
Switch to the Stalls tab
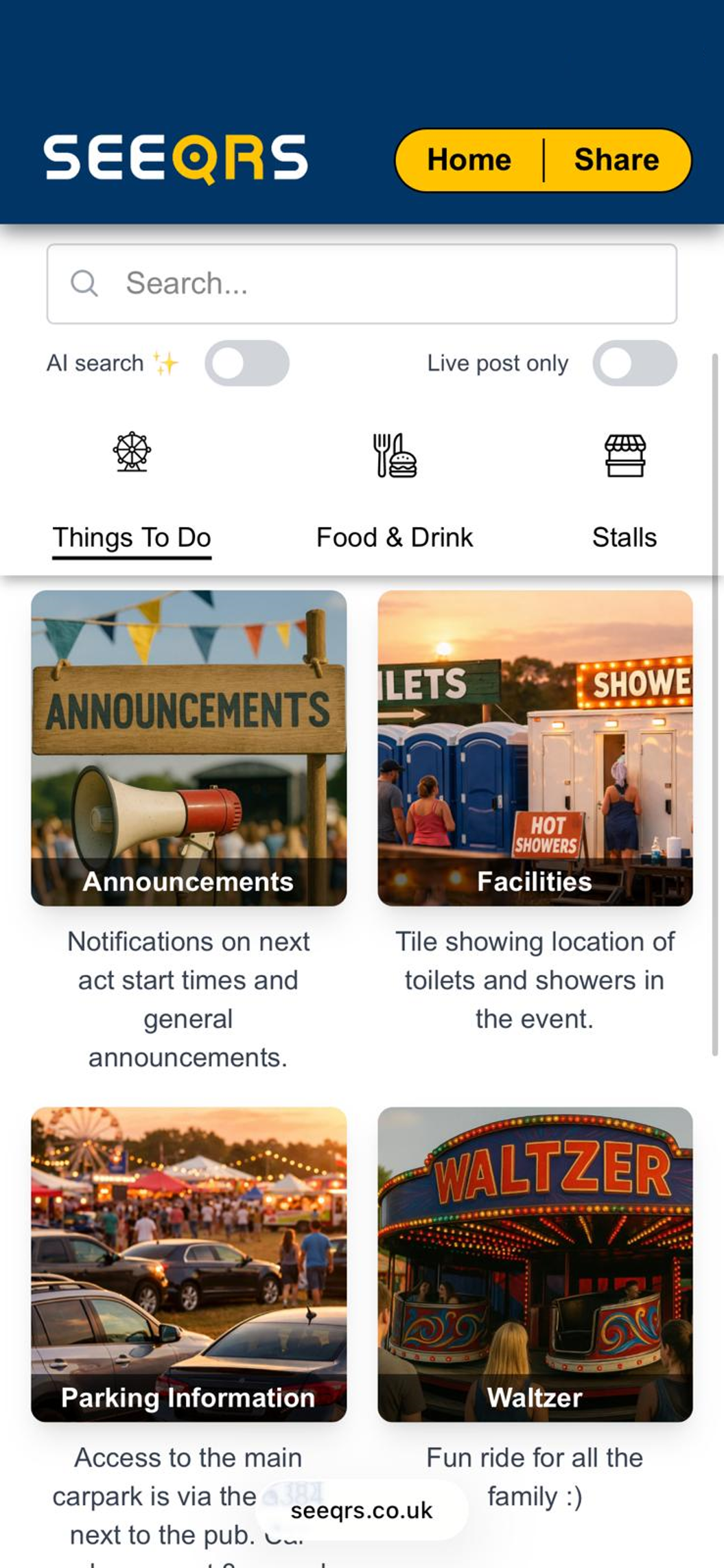click(x=624, y=537)
